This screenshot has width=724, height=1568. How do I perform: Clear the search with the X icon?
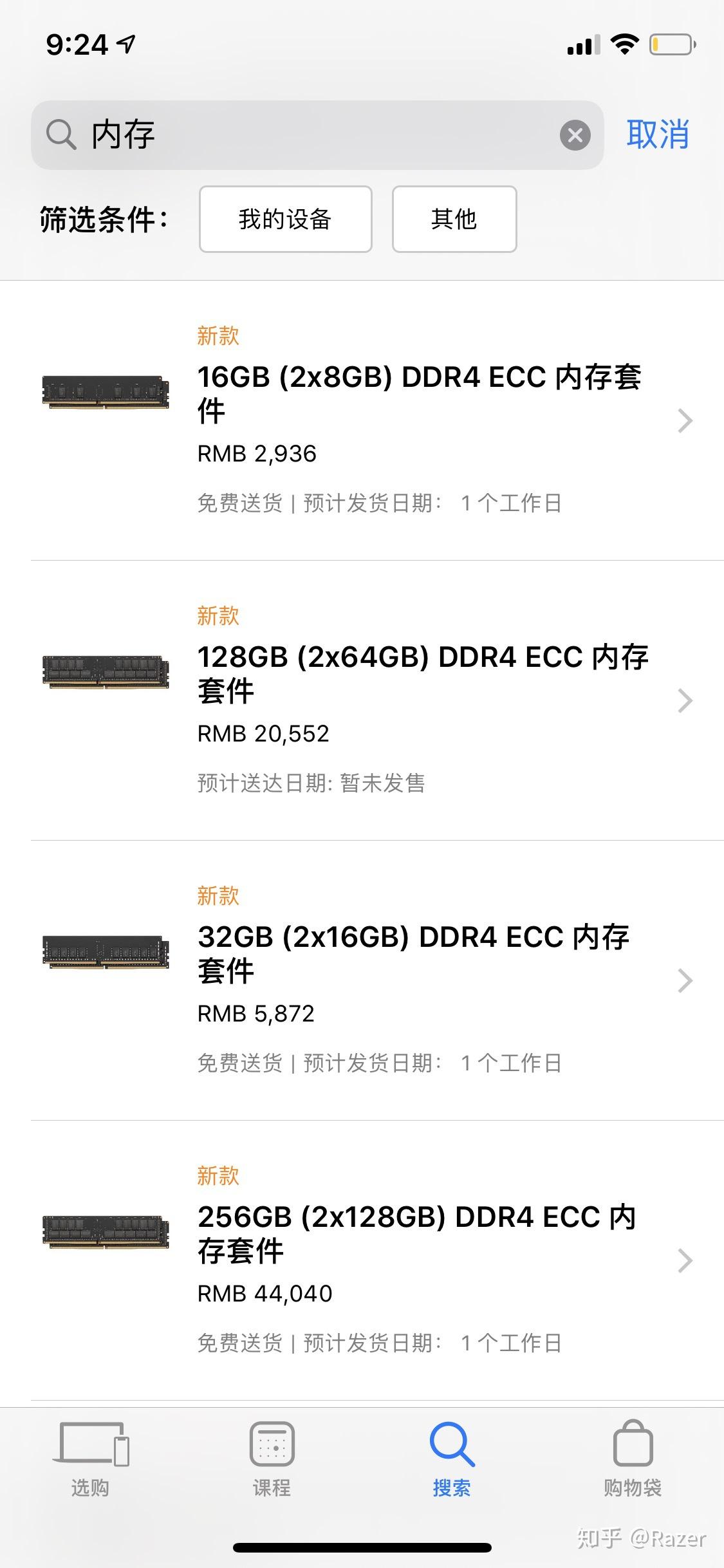click(x=576, y=135)
